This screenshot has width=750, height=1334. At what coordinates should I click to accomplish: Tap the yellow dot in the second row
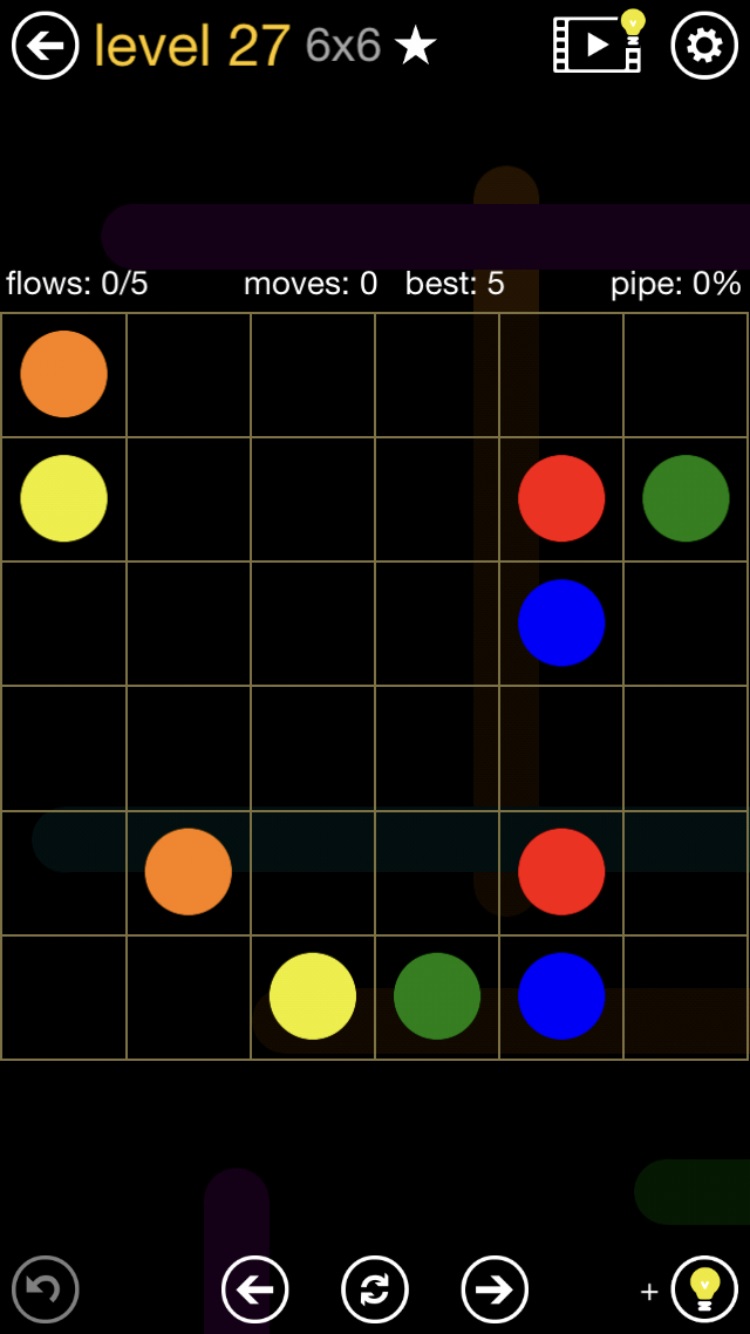pyautogui.click(x=64, y=498)
